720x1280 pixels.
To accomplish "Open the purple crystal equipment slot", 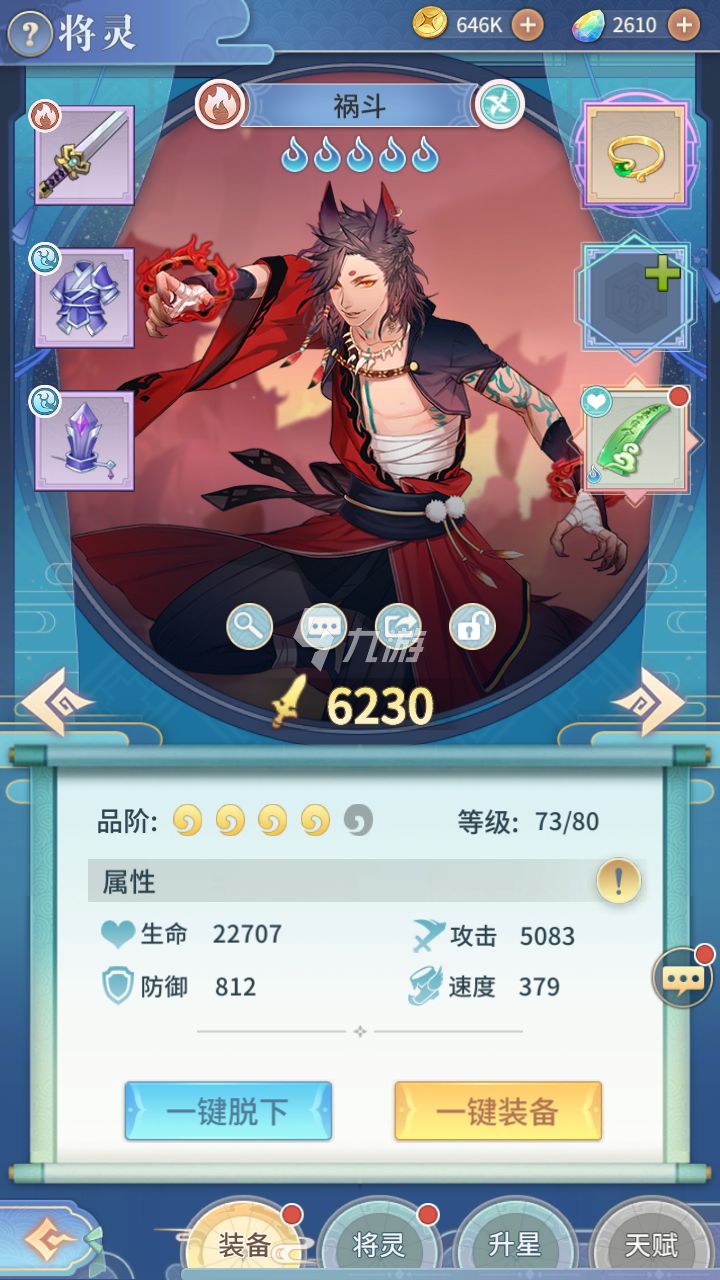I will click(x=85, y=440).
